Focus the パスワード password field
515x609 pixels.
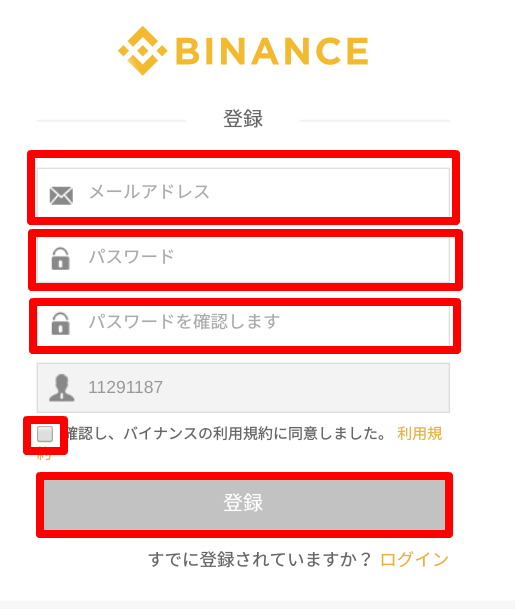[243, 258]
